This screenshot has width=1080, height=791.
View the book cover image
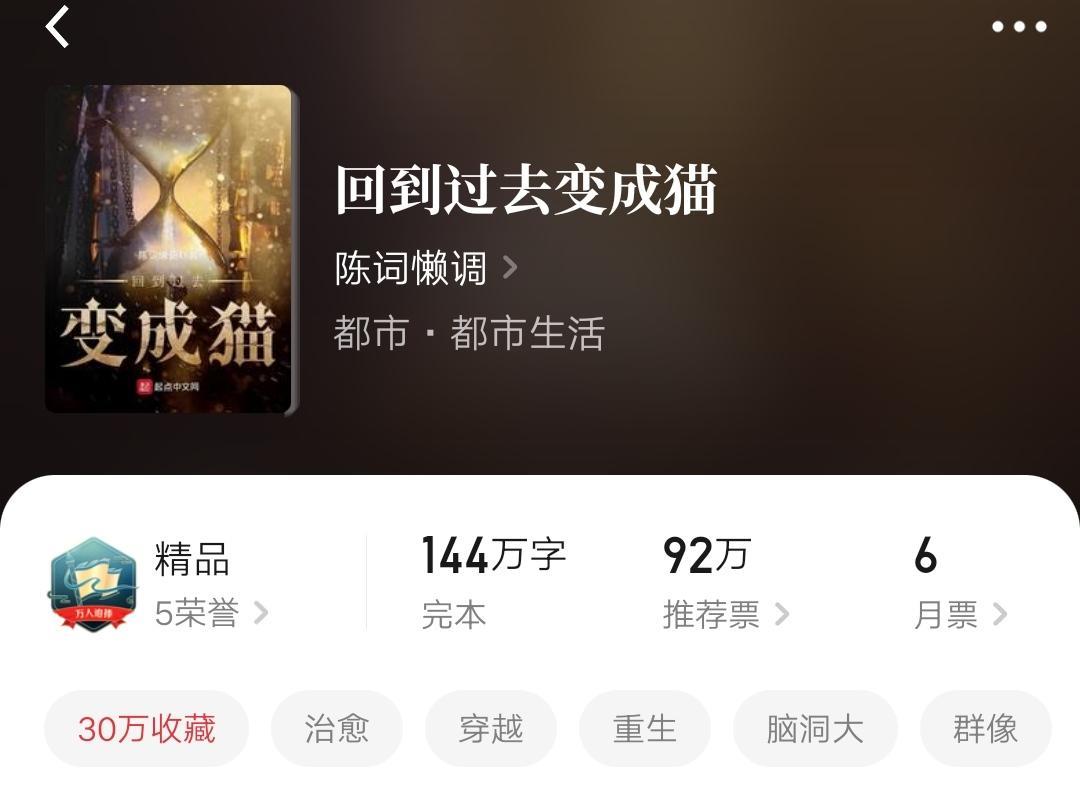pyautogui.click(x=169, y=249)
